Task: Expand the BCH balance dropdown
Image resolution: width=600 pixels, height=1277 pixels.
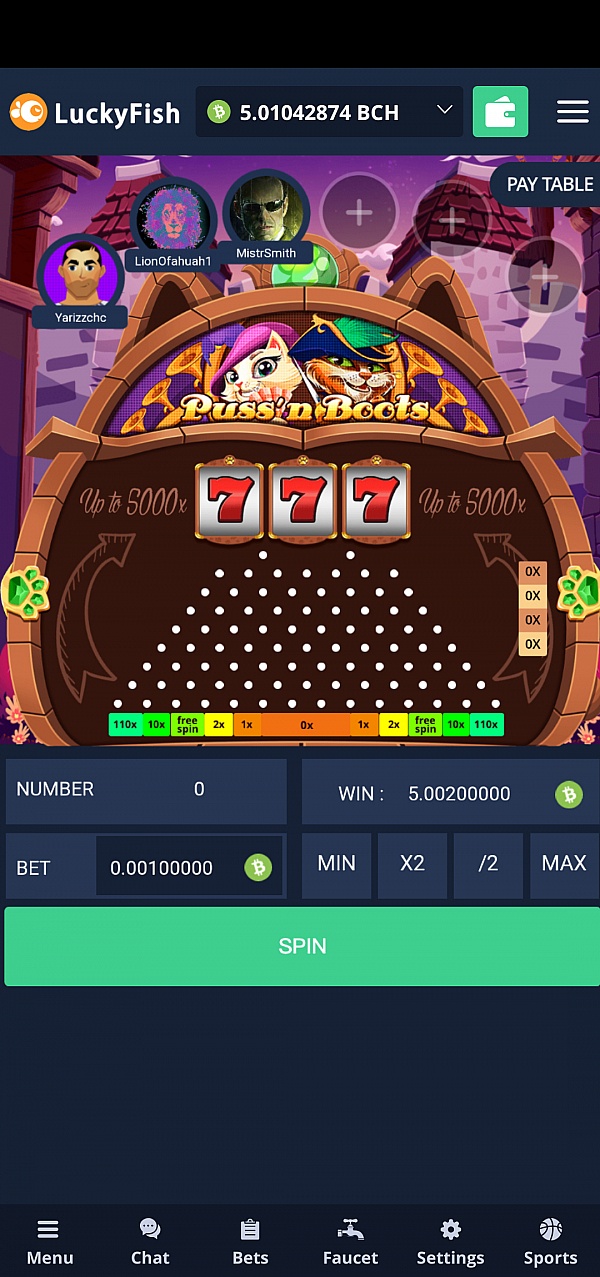Action: coord(444,110)
